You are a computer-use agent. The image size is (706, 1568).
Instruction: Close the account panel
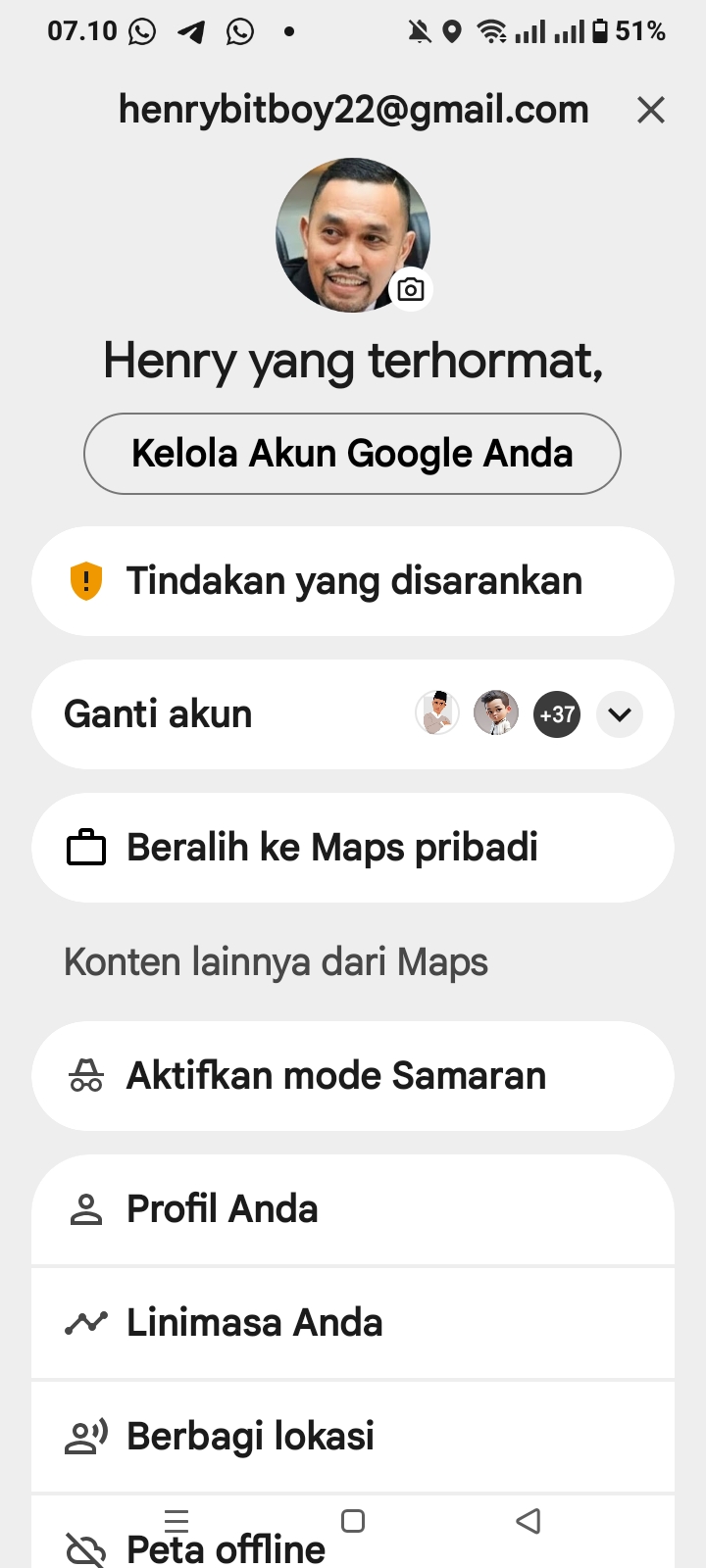651,110
